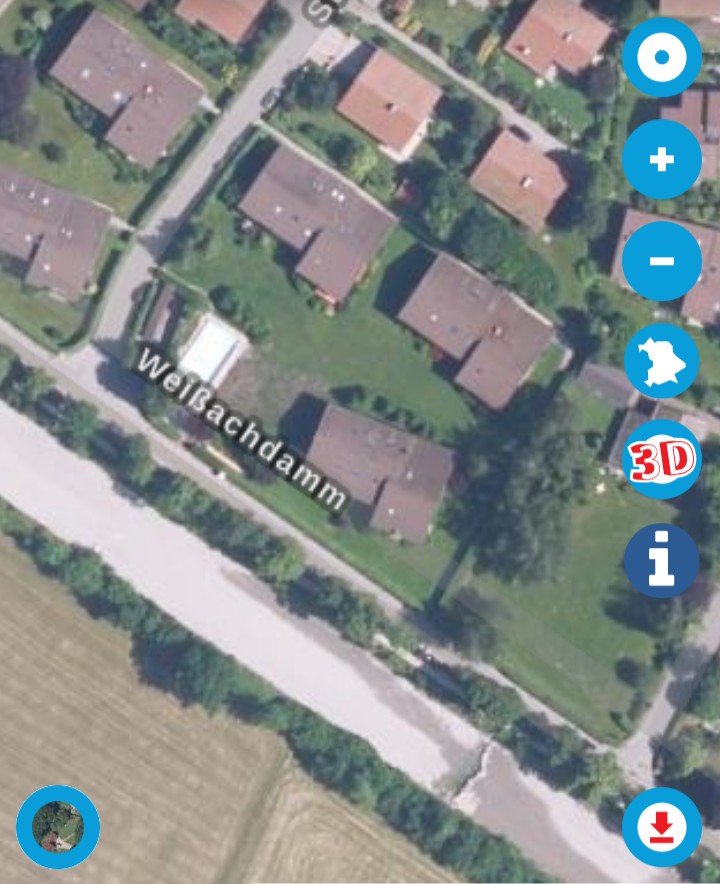Switch to 3D view
Screen dimensions: 720x884
point(661,460)
